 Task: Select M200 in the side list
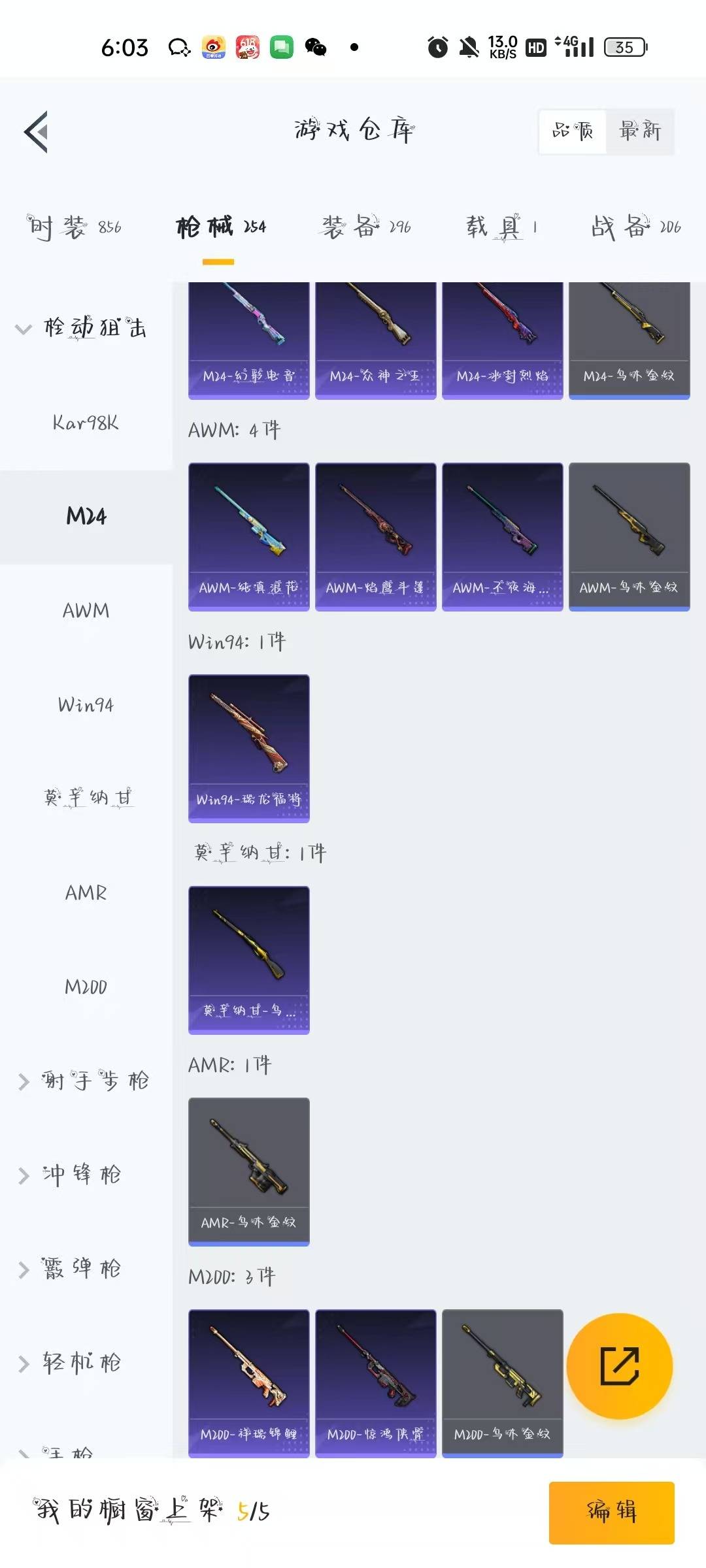(86, 987)
